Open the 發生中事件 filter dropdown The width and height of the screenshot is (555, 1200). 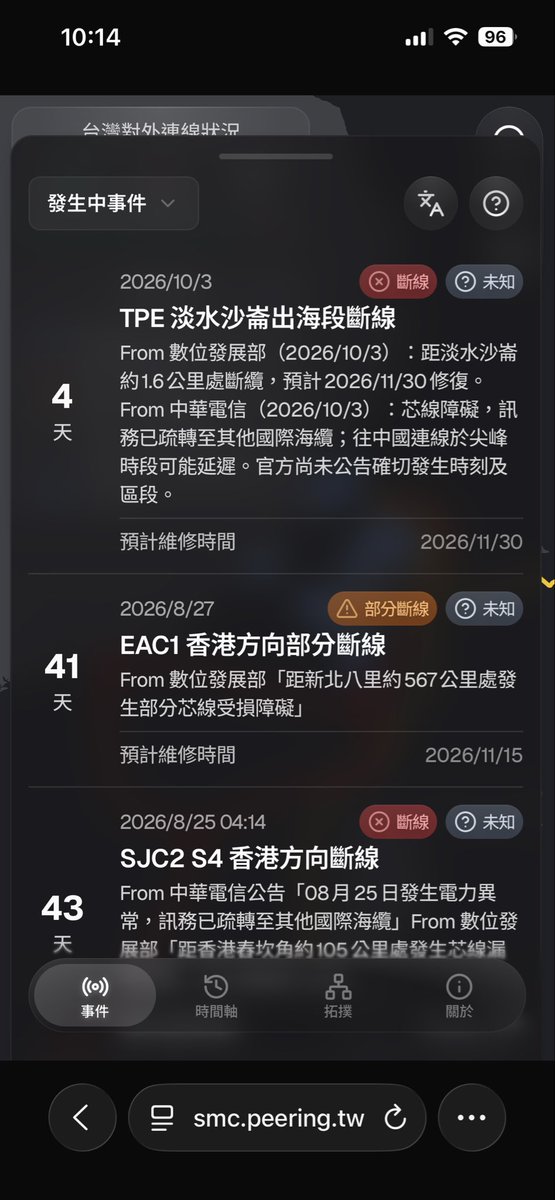(113, 203)
